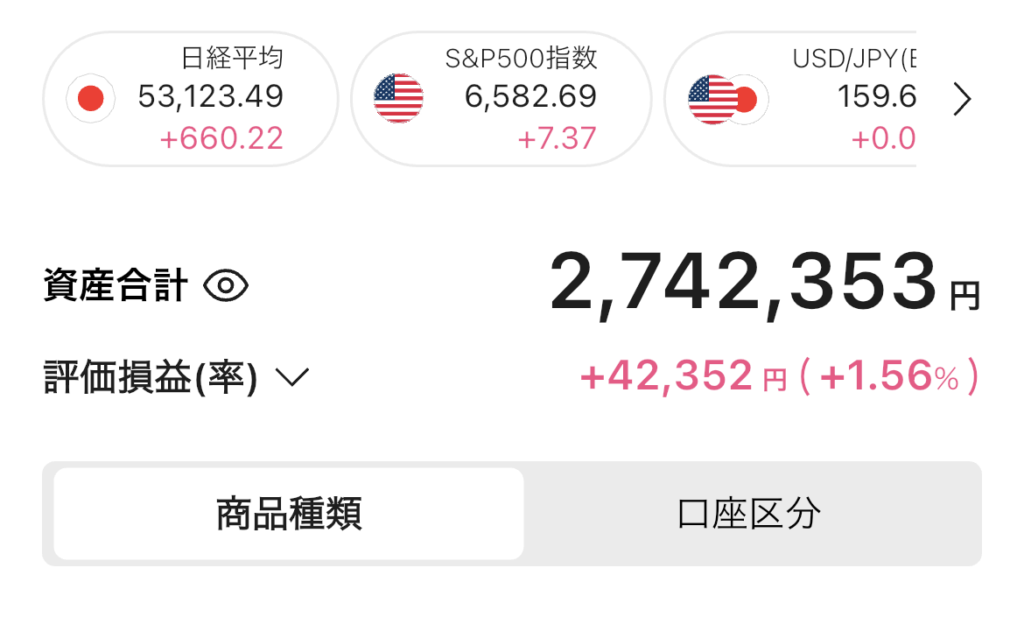1024x624 pixels.
Task: Switch to the 商品種類 tab
Action: [289, 514]
